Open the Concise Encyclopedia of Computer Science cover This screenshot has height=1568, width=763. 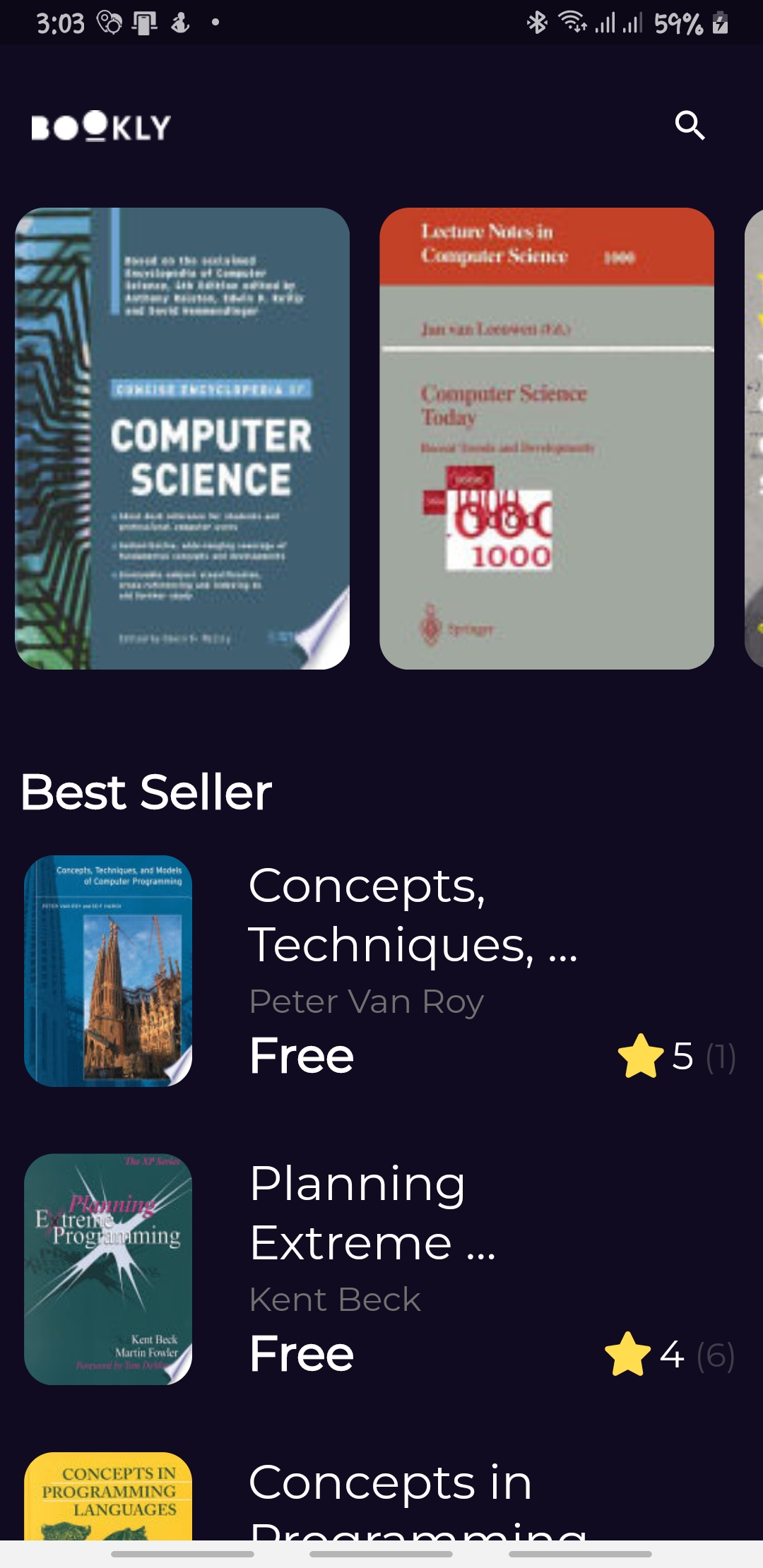(x=182, y=438)
